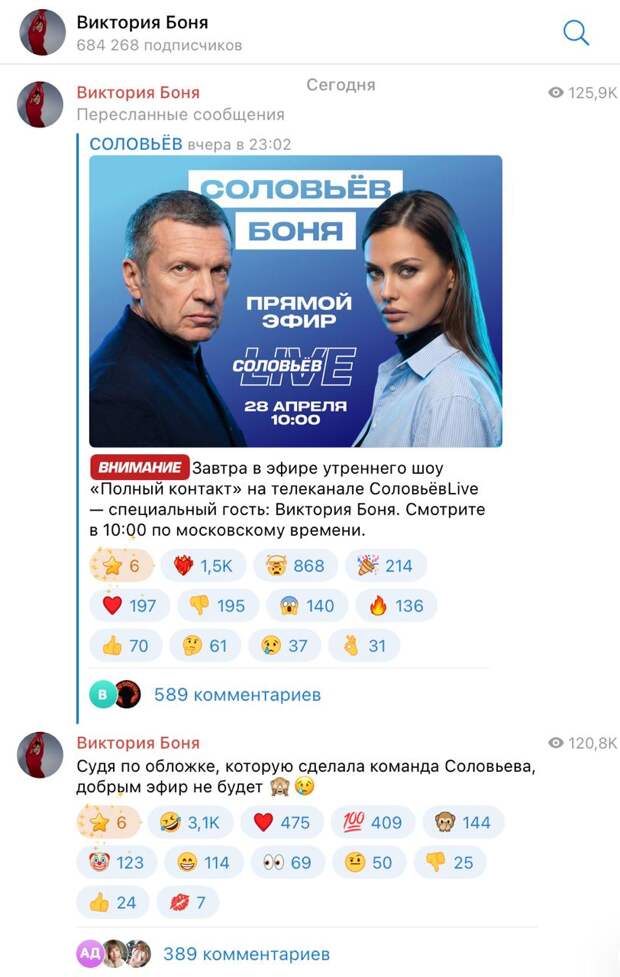Tap fire reaction with 136
Screen dimensions: 620x977
[x=395, y=606]
